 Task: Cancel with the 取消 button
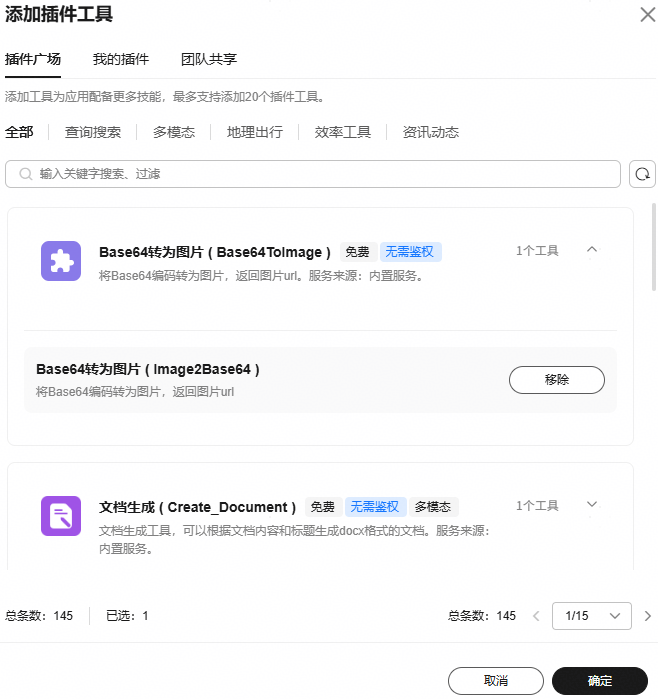(496, 681)
